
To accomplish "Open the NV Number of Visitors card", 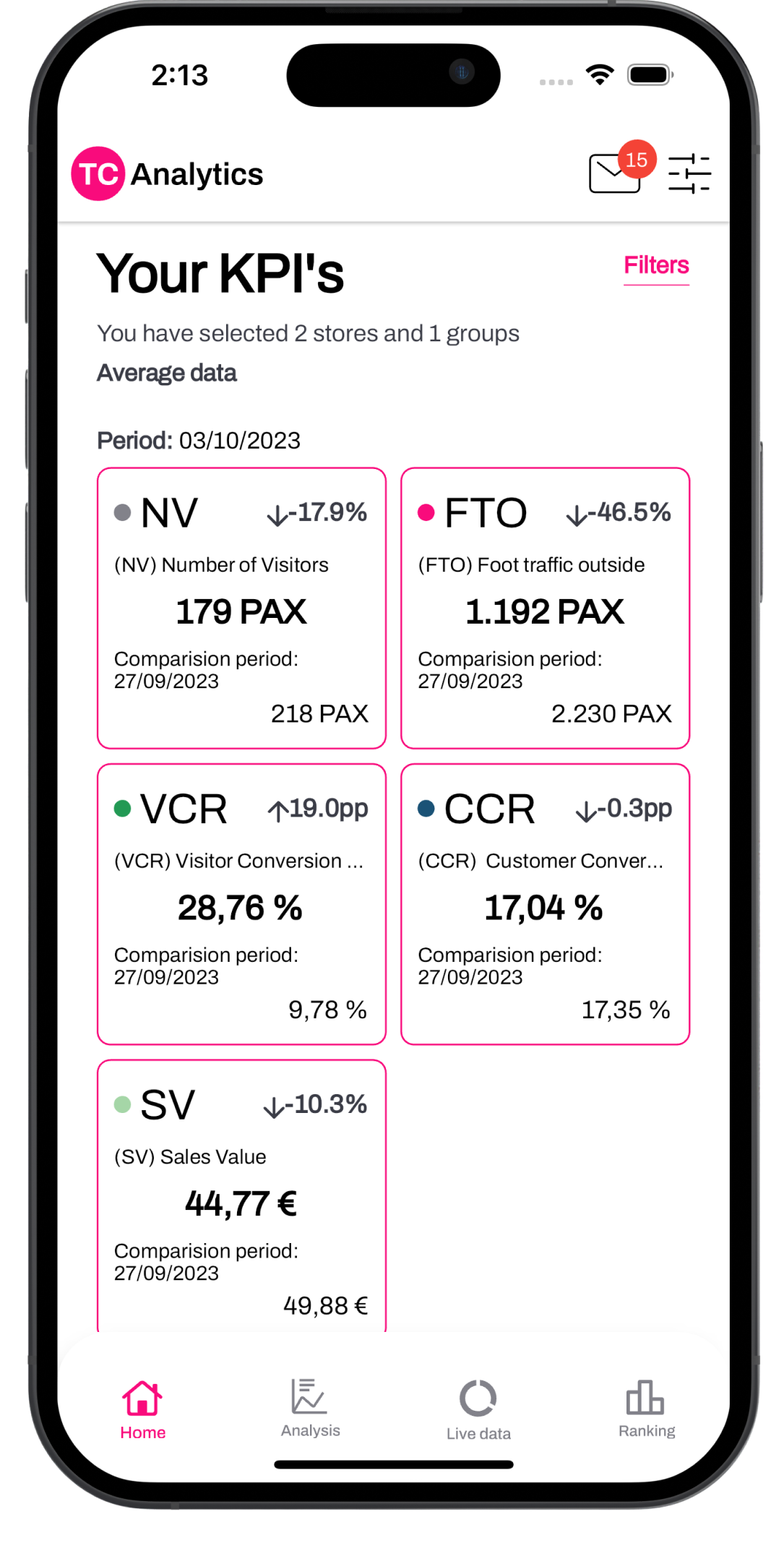I will [241, 608].
